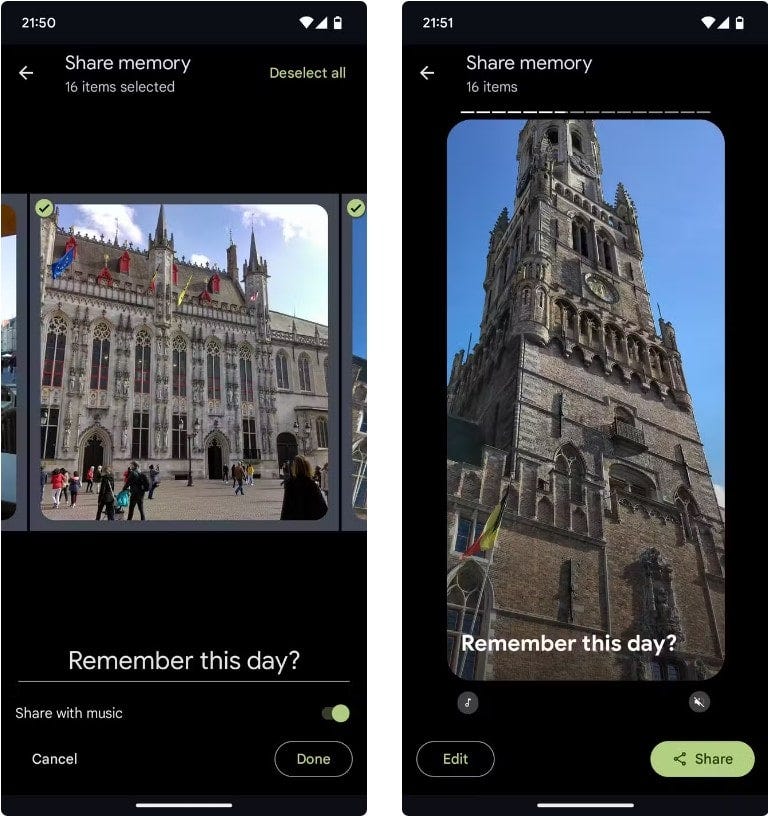This screenshot has height=817, width=768.
Task: Uncheck the selected town hall photo
Action: click(44, 208)
